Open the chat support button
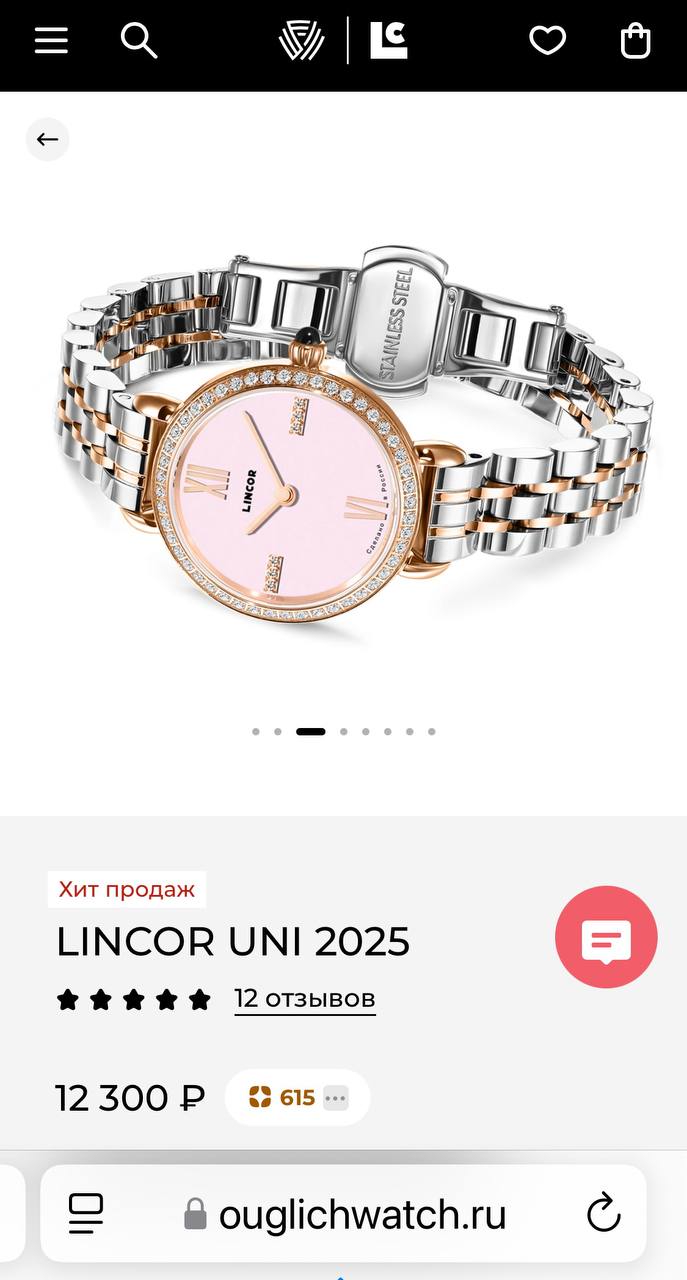Screen dimensions: 687x1280 (606, 937)
